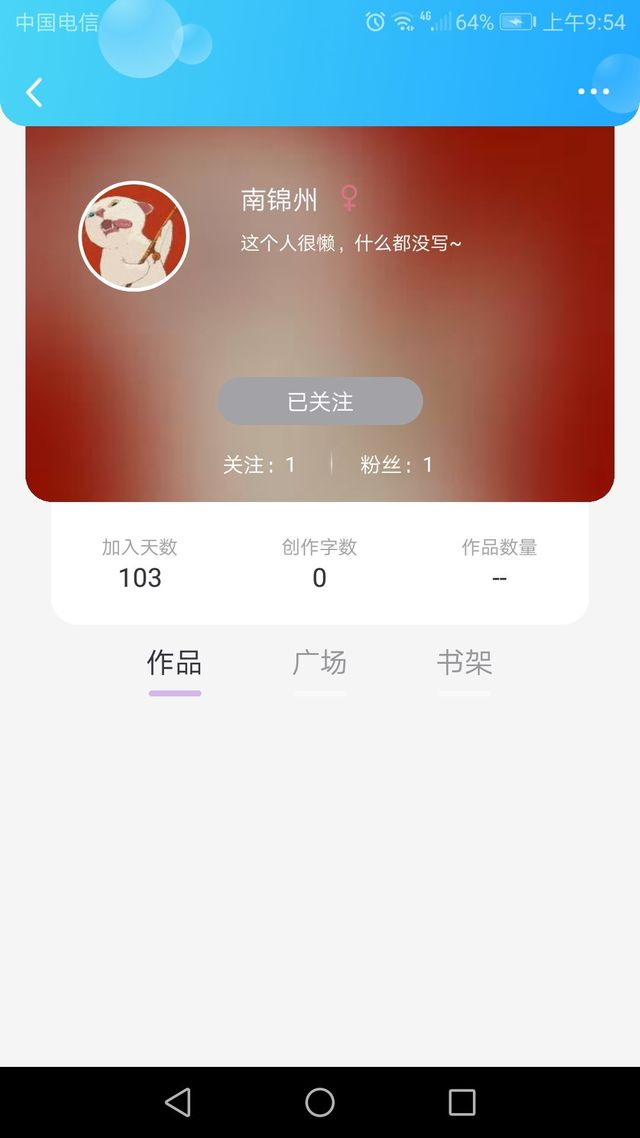Open recent apps from navigation bar
Viewport: 640px width, 1138px height.
[461, 1102]
